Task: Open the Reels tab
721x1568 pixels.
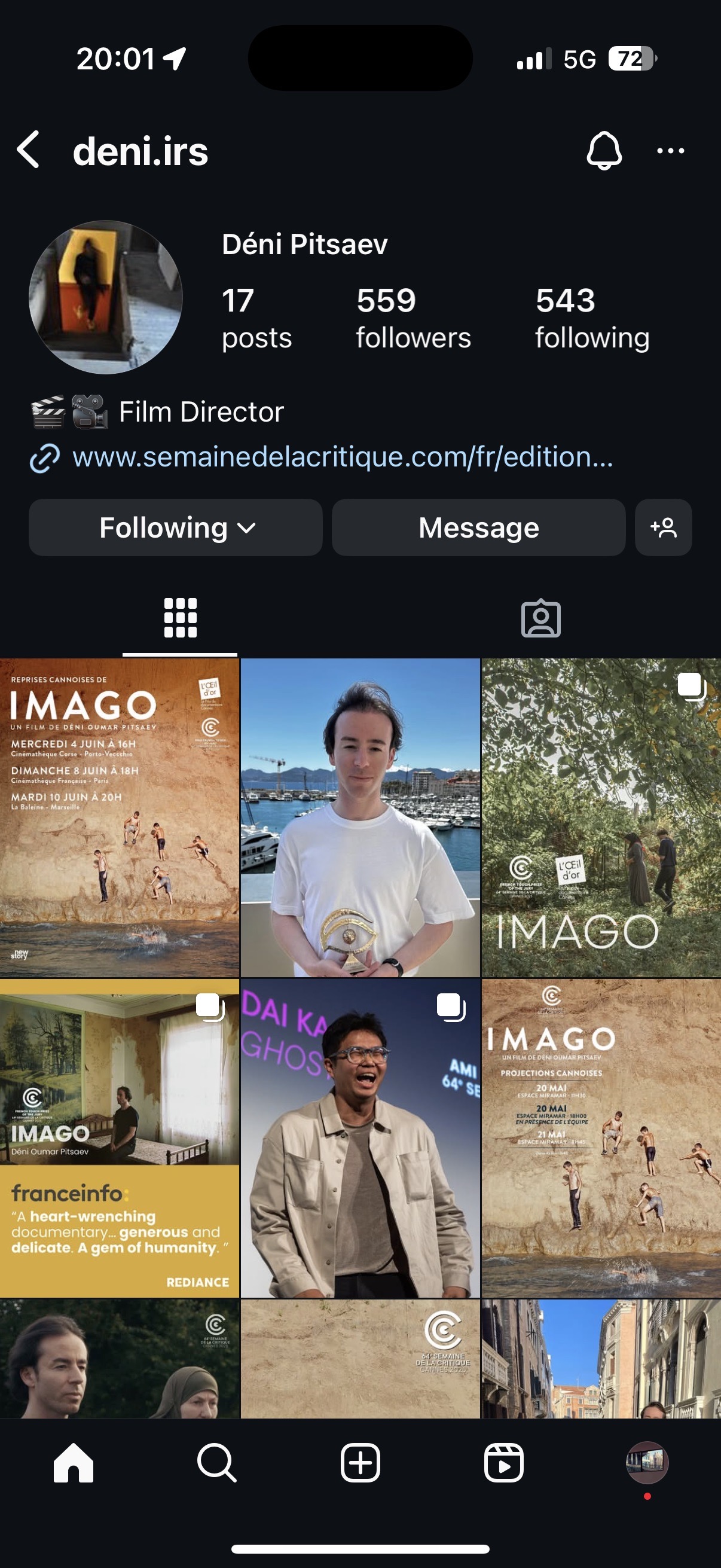Action: point(504,1463)
